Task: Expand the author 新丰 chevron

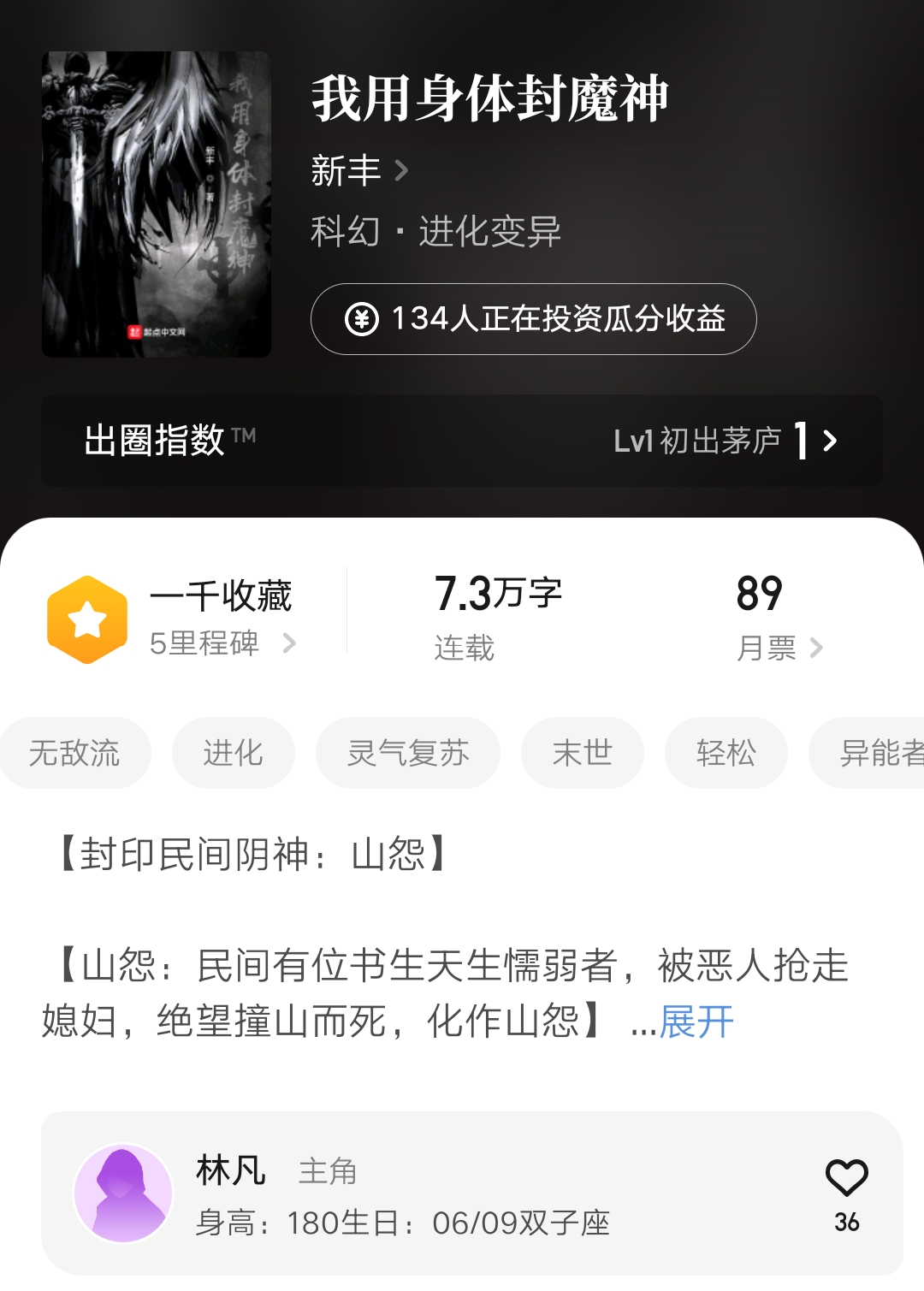Action: pos(401,170)
